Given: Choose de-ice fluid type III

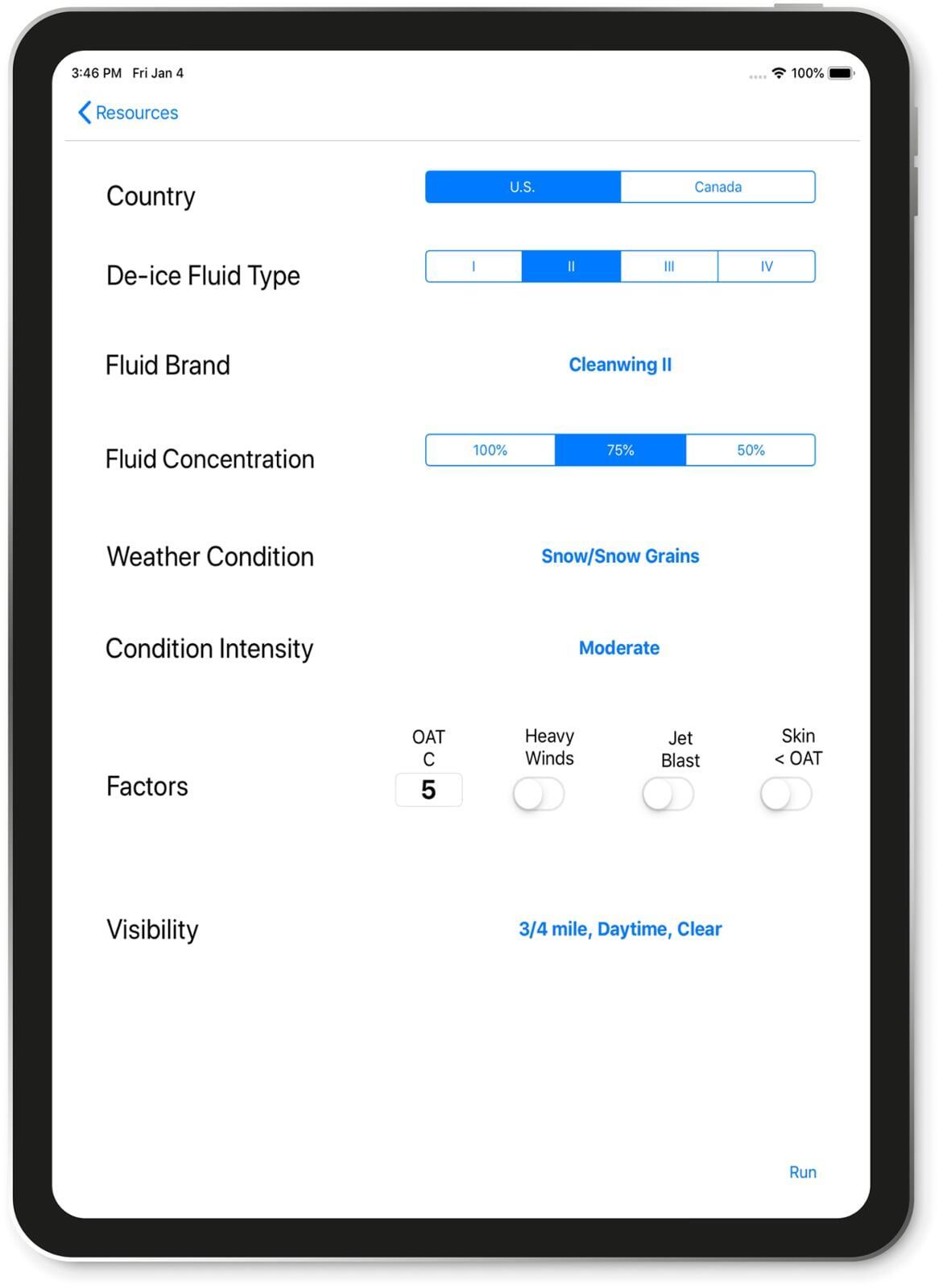Looking at the screenshot, I should [x=668, y=266].
